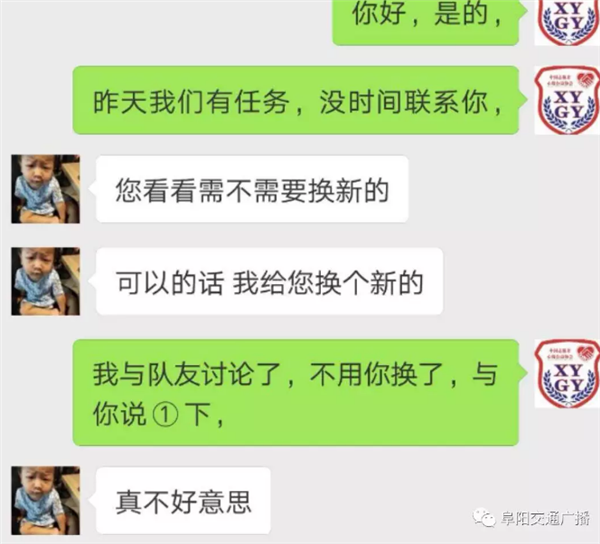Image resolution: width=600 pixels, height=544 pixels.
Task: Open child avatar beside '您看看需不需要换新的'
Action: 45,188
